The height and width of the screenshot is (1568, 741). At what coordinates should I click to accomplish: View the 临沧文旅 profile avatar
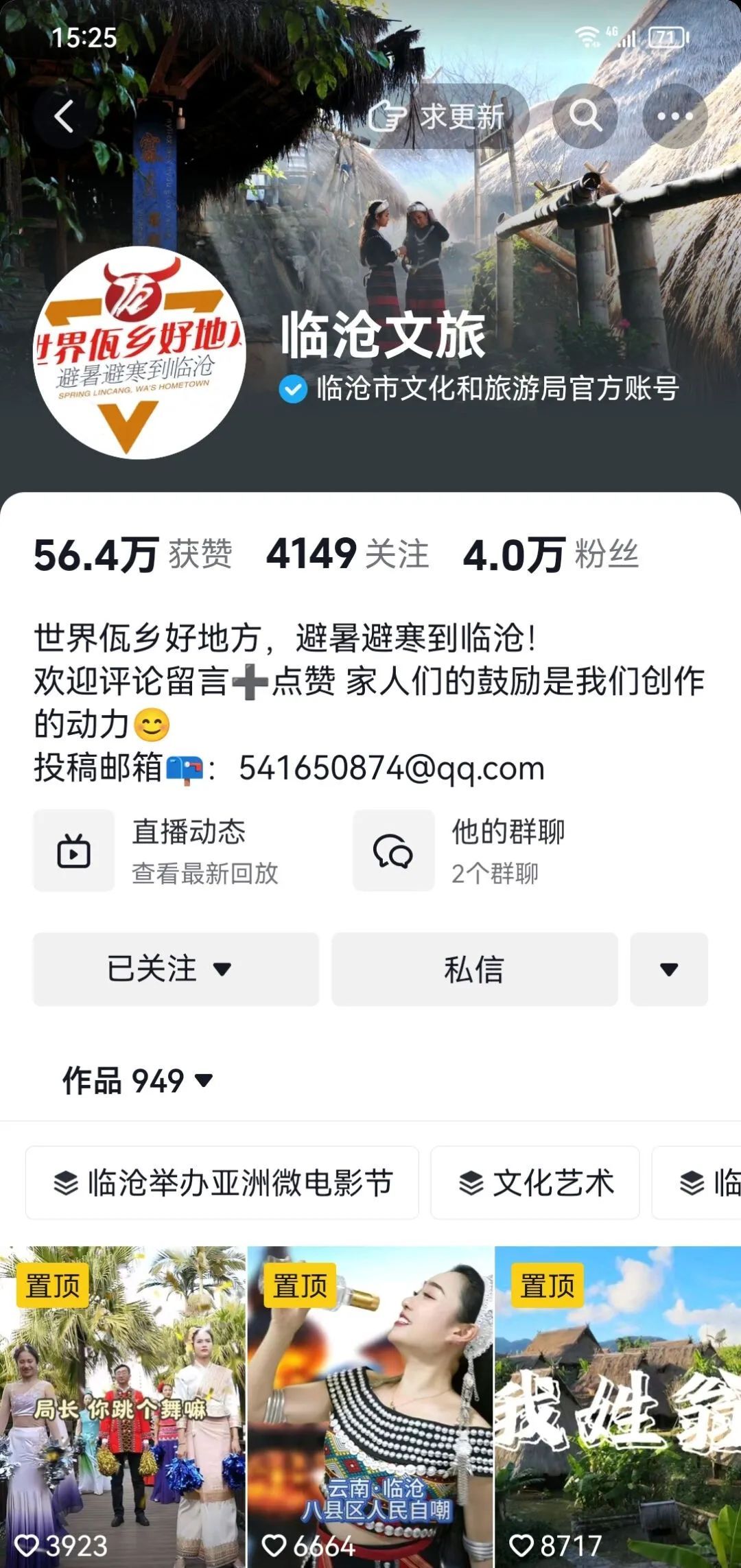pyautogui.click(x=139, y=353)
